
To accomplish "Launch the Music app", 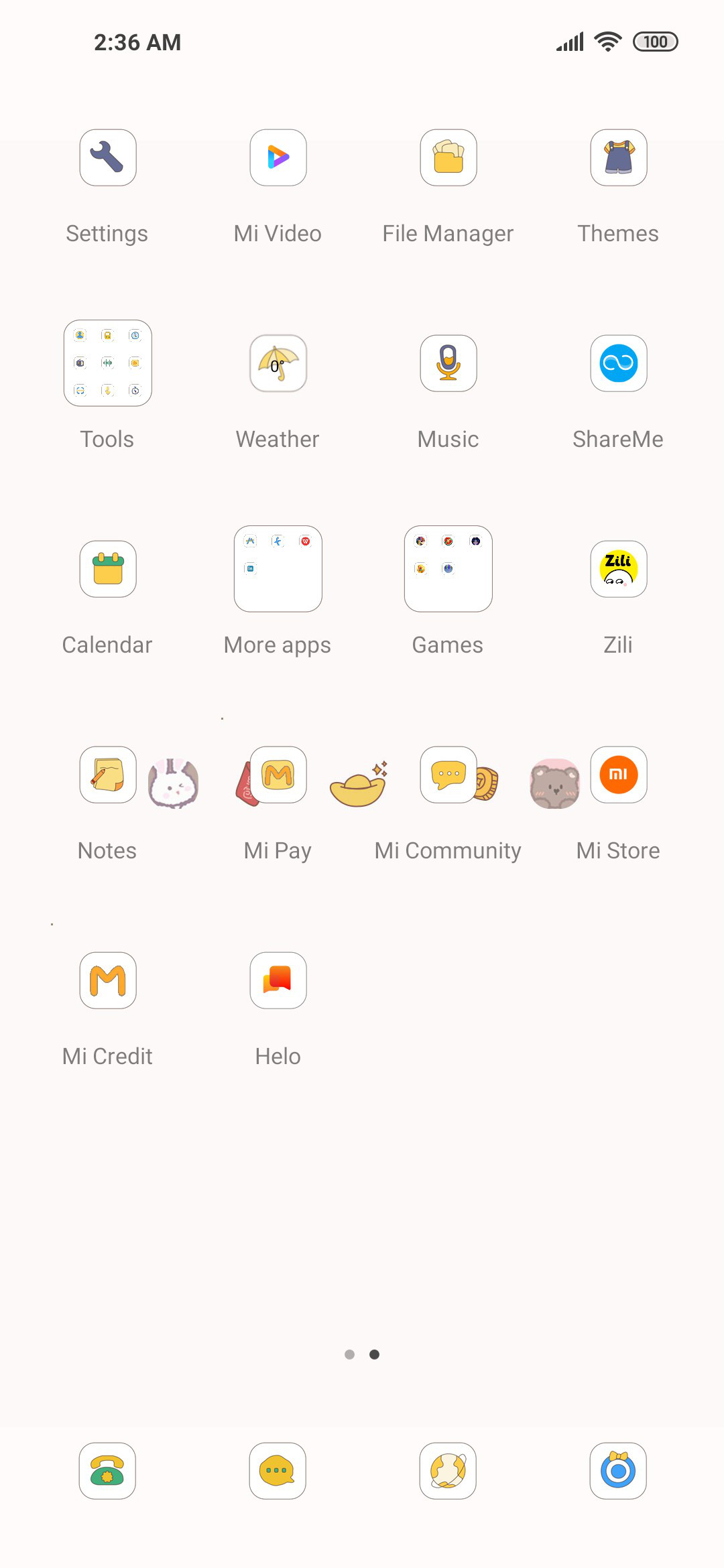I will tap(448, 363).
